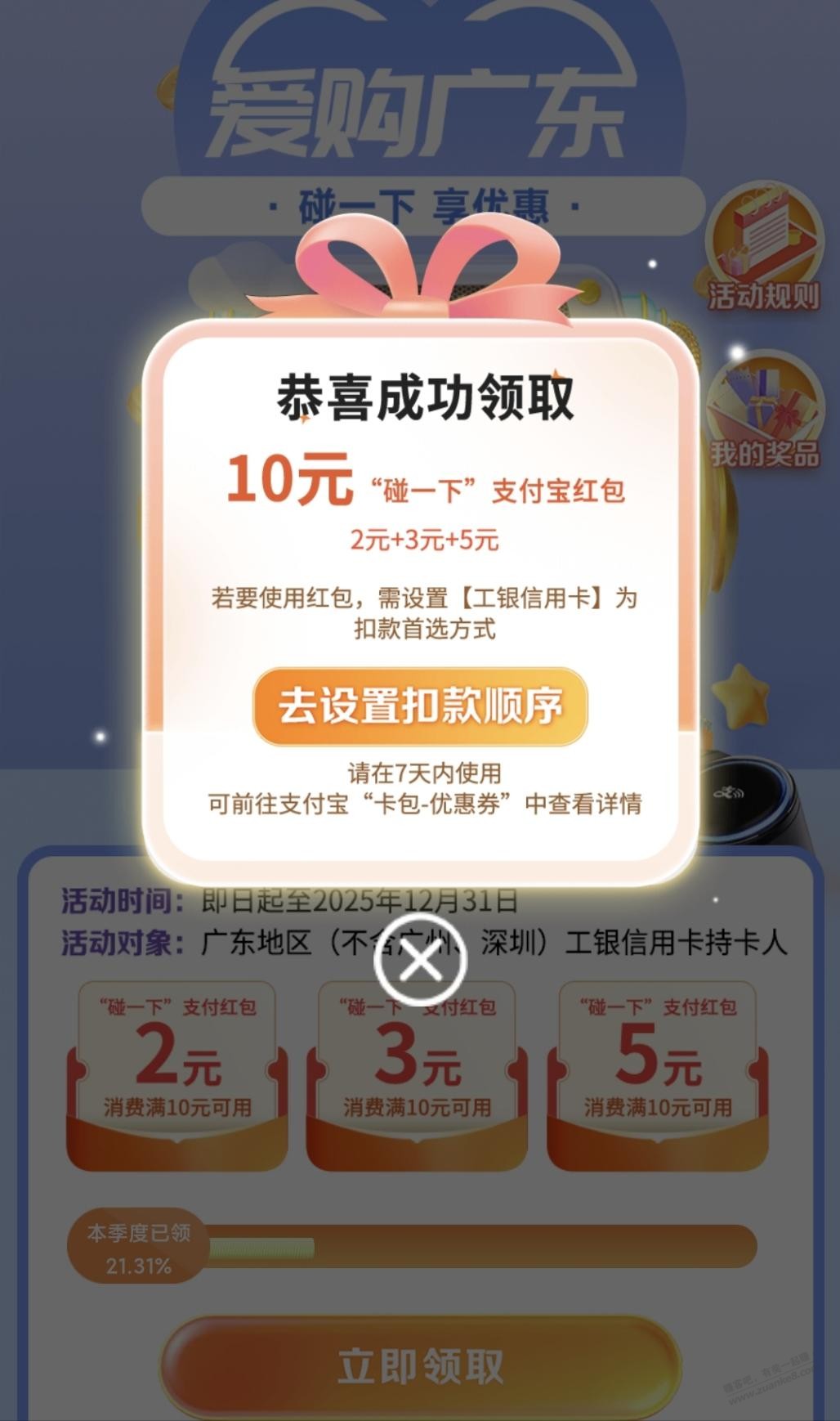
Task: Open 我的奖品 my prizes
Action: [763, 413]
